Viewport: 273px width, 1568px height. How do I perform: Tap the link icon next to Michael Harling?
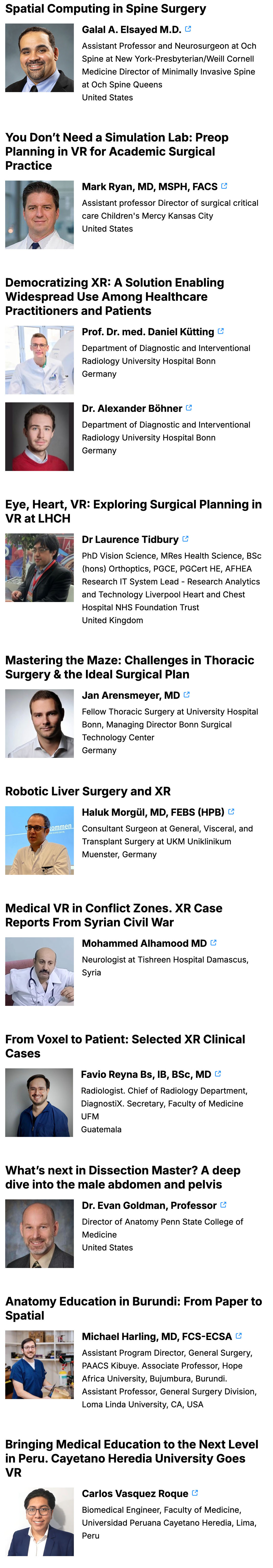point(238,1336)
